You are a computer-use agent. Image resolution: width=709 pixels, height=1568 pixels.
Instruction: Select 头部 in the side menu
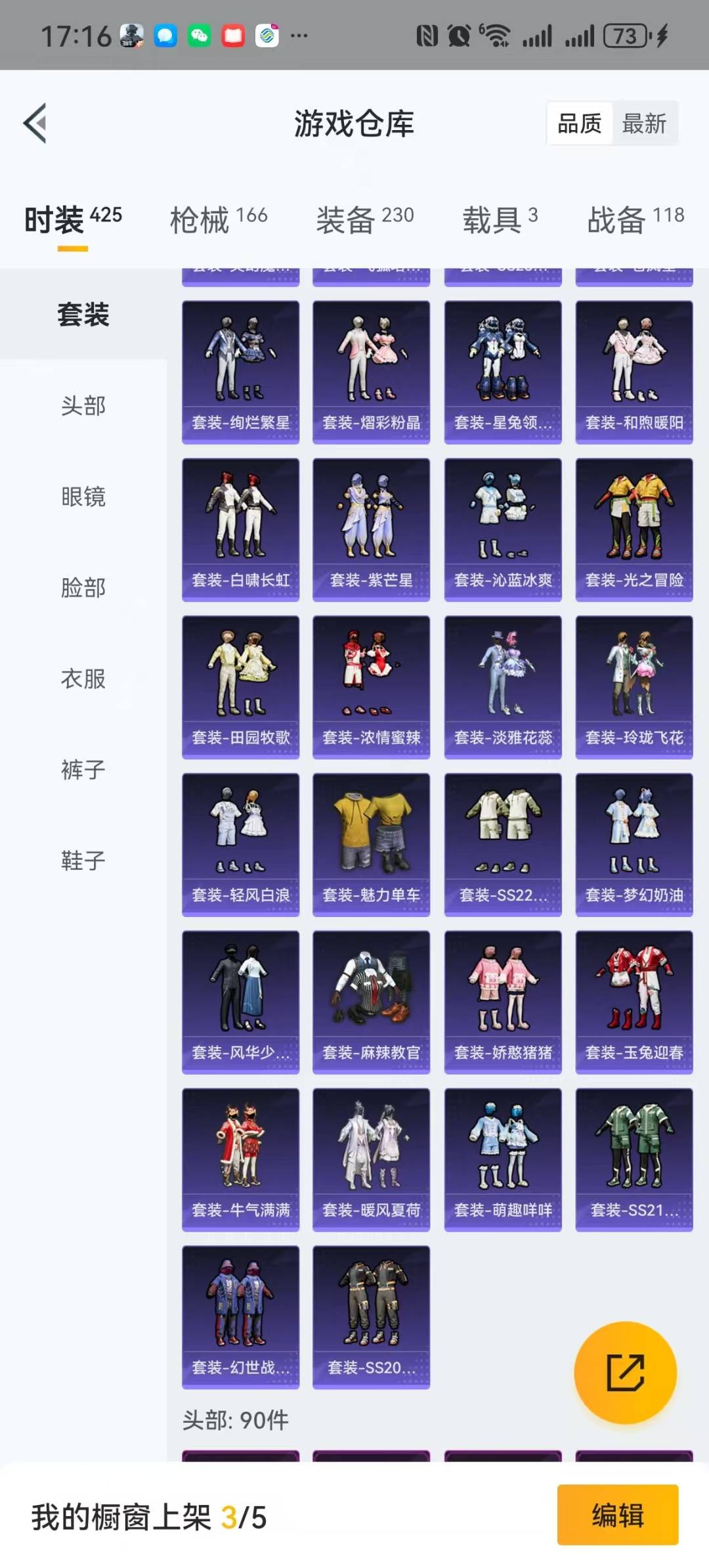[x=83, y=405]
